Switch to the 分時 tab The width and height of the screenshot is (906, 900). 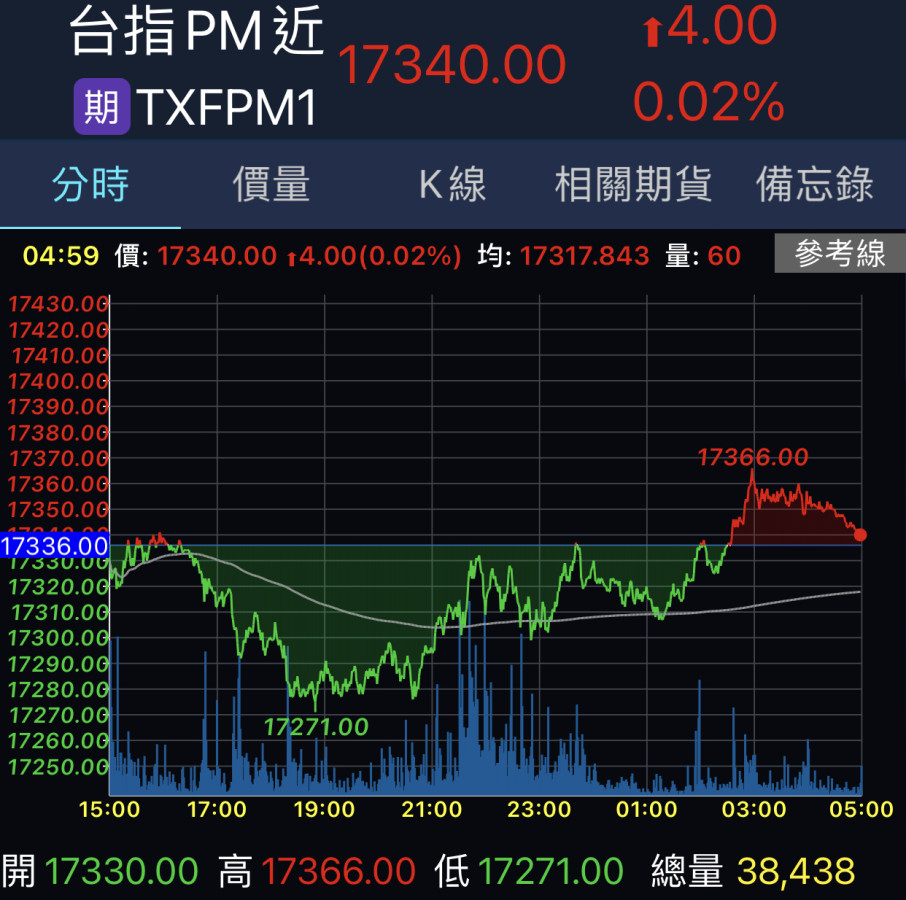coord(91,185)
